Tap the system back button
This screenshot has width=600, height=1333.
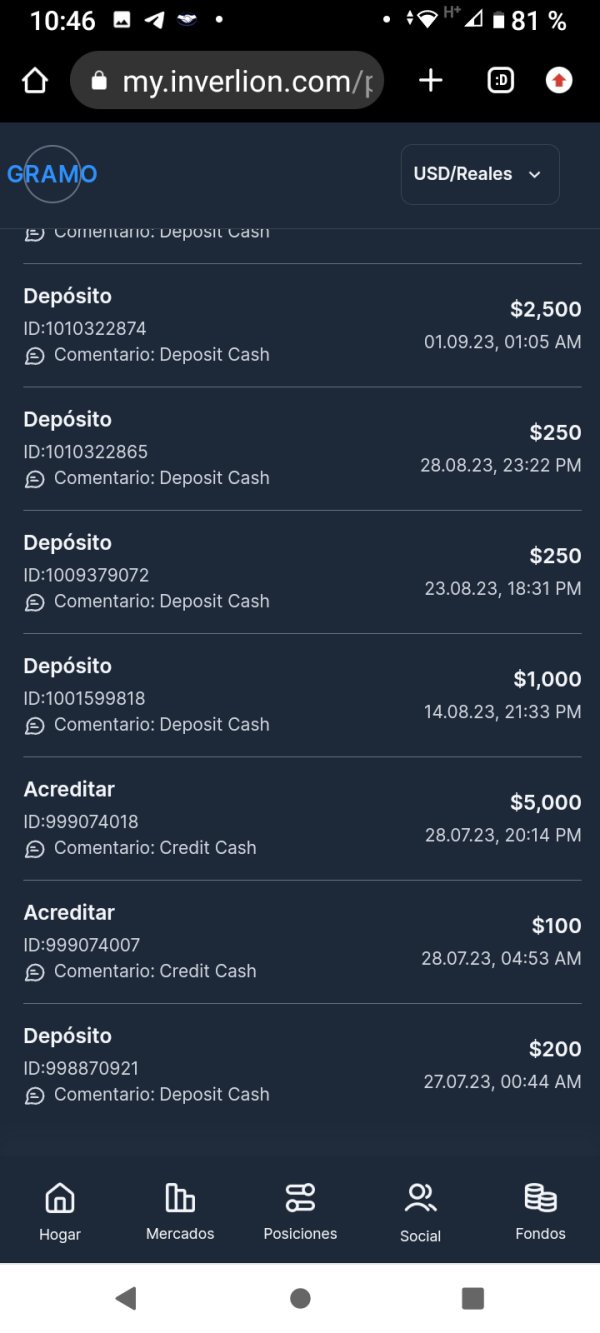click(x=126, y=1298)
